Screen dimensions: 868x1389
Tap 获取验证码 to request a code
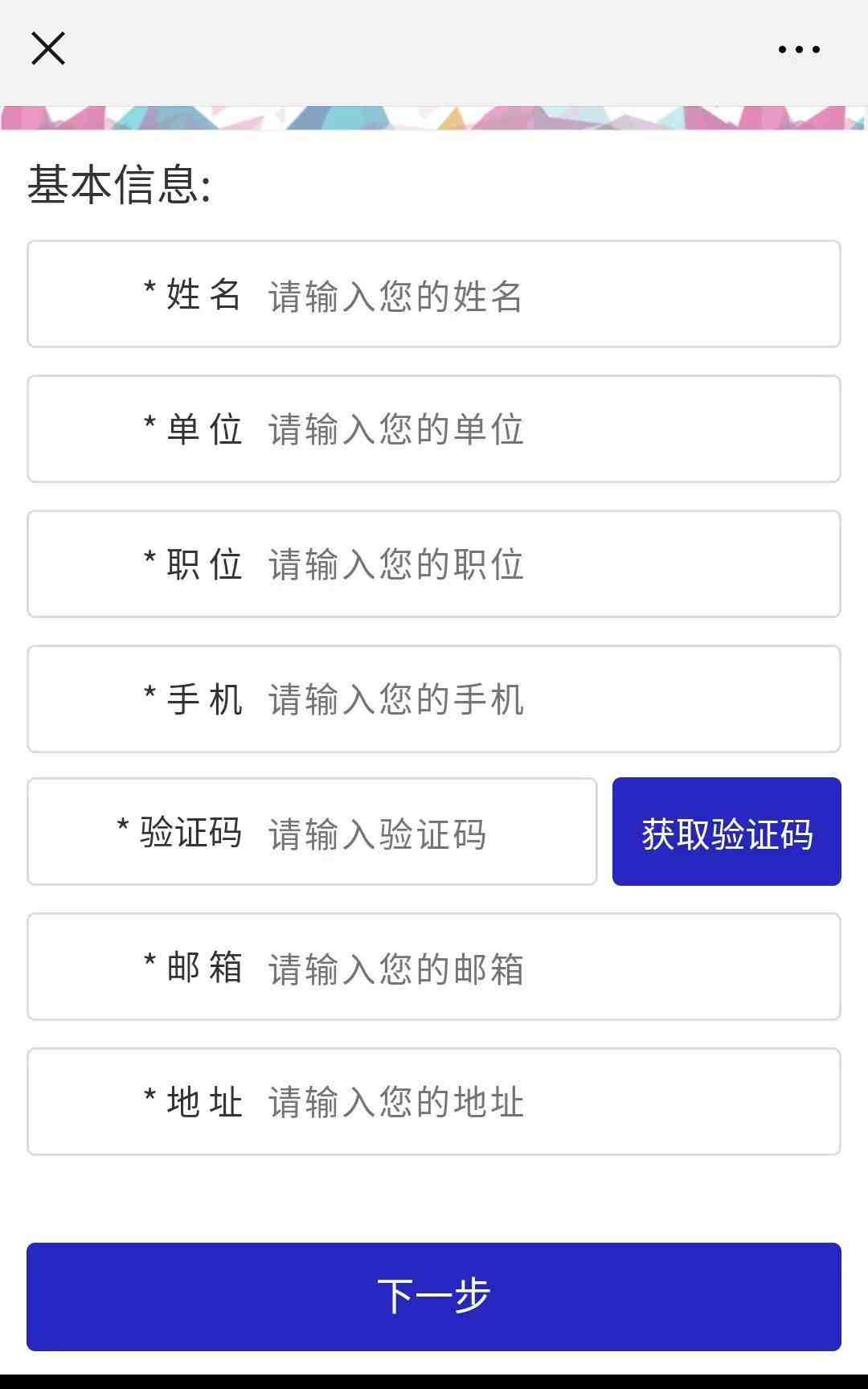(x=727, y=832)
